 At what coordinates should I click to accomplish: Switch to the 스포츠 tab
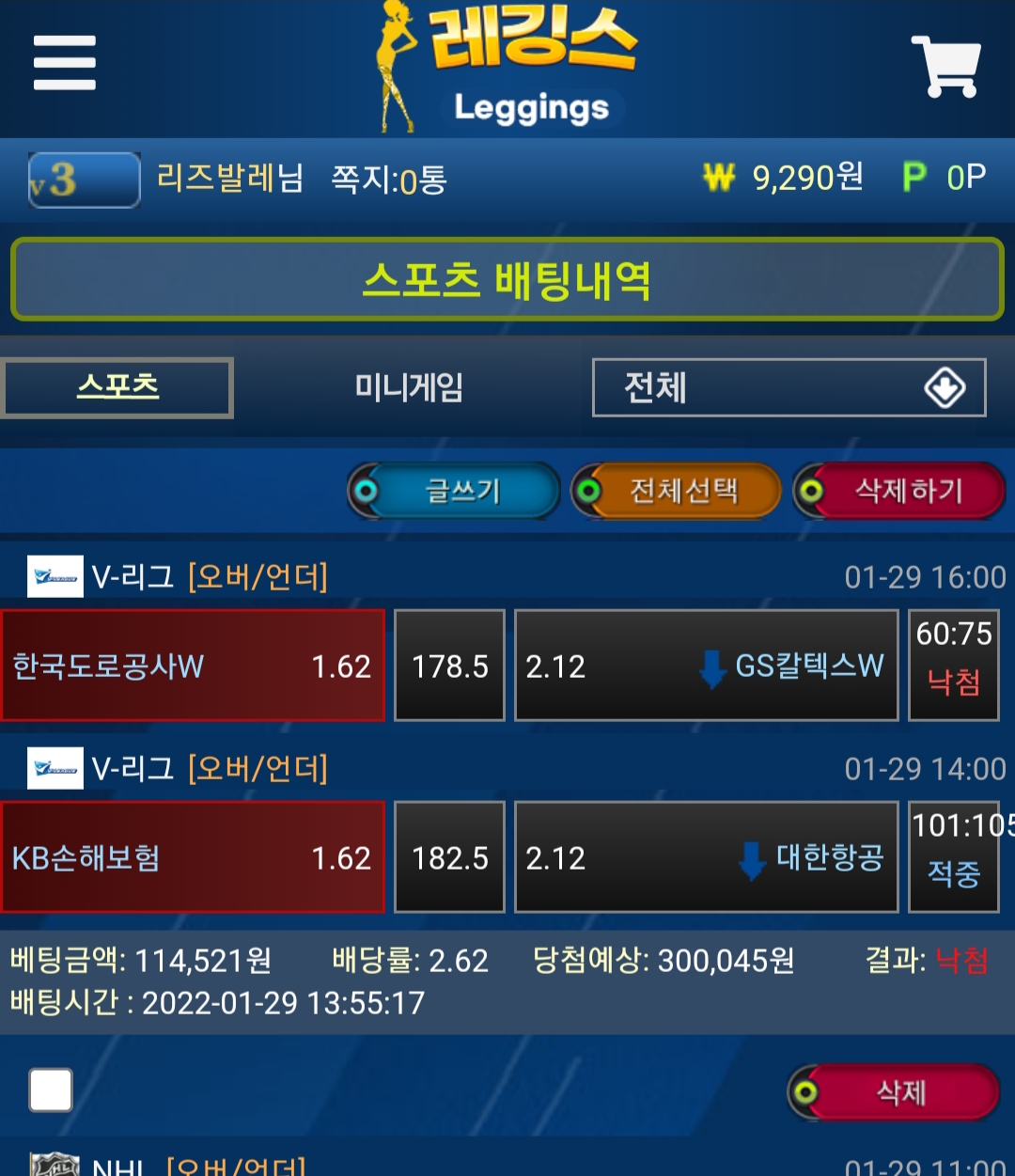[117, 387]
